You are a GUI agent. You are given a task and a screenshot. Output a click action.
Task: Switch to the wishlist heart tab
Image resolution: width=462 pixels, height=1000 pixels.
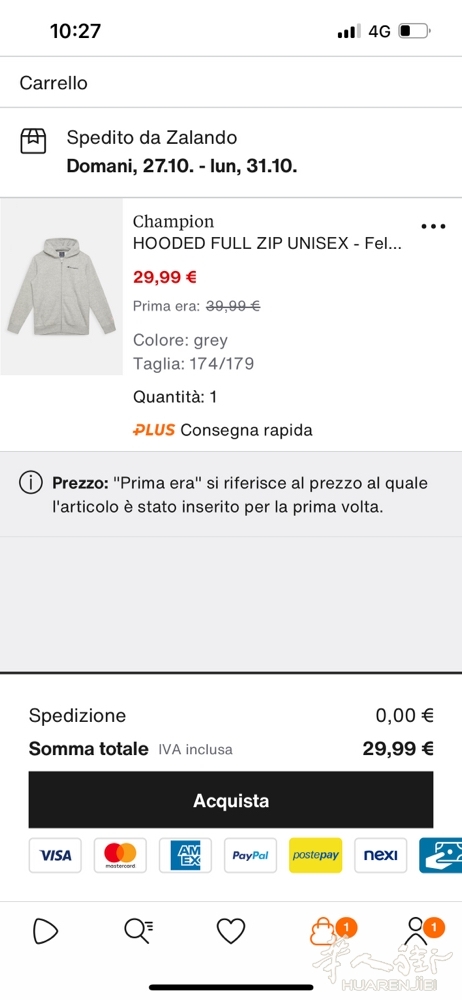[231, 932]
